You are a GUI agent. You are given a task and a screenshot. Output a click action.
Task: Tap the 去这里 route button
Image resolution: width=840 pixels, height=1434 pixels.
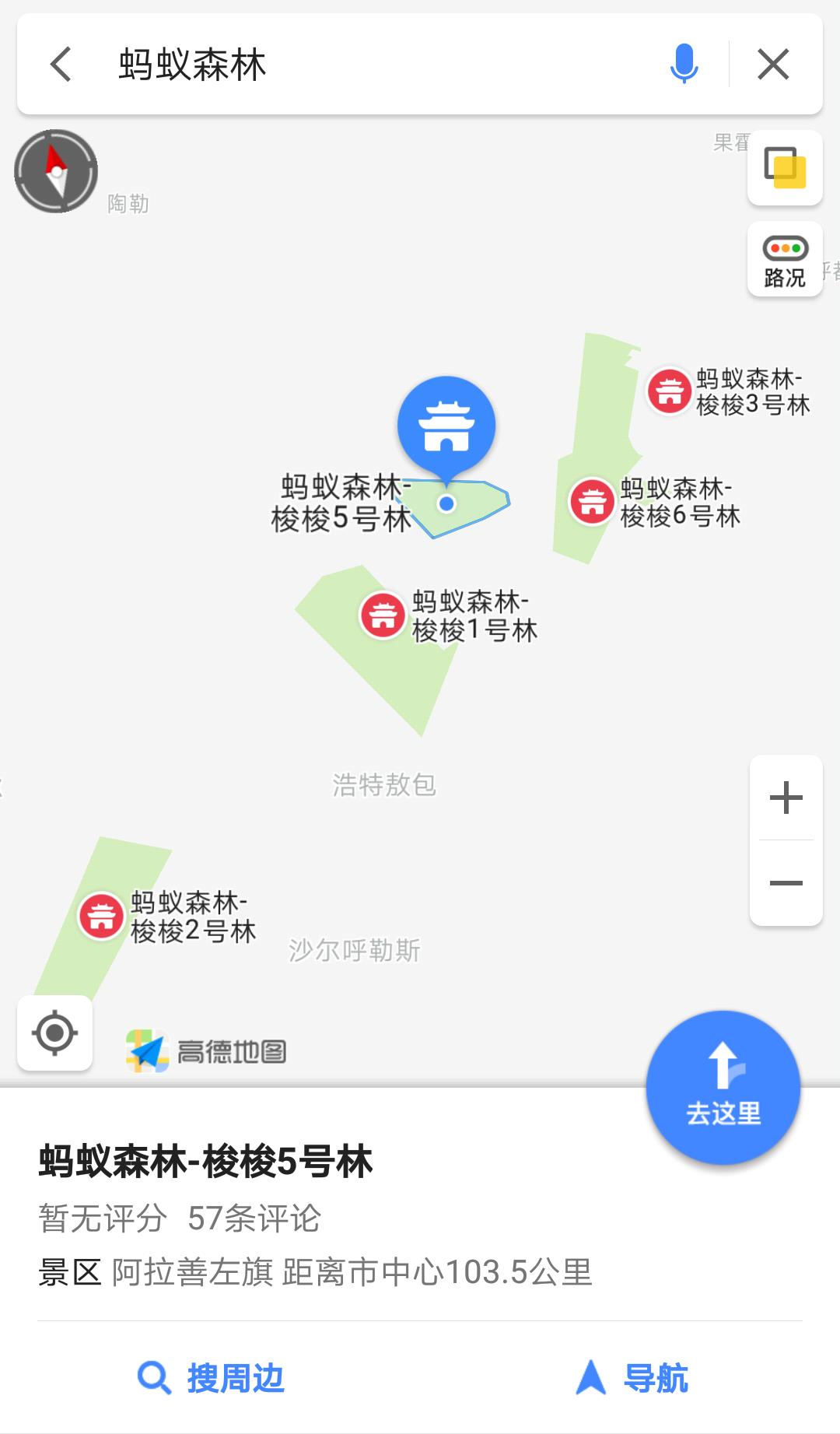tap(723, 1088)
